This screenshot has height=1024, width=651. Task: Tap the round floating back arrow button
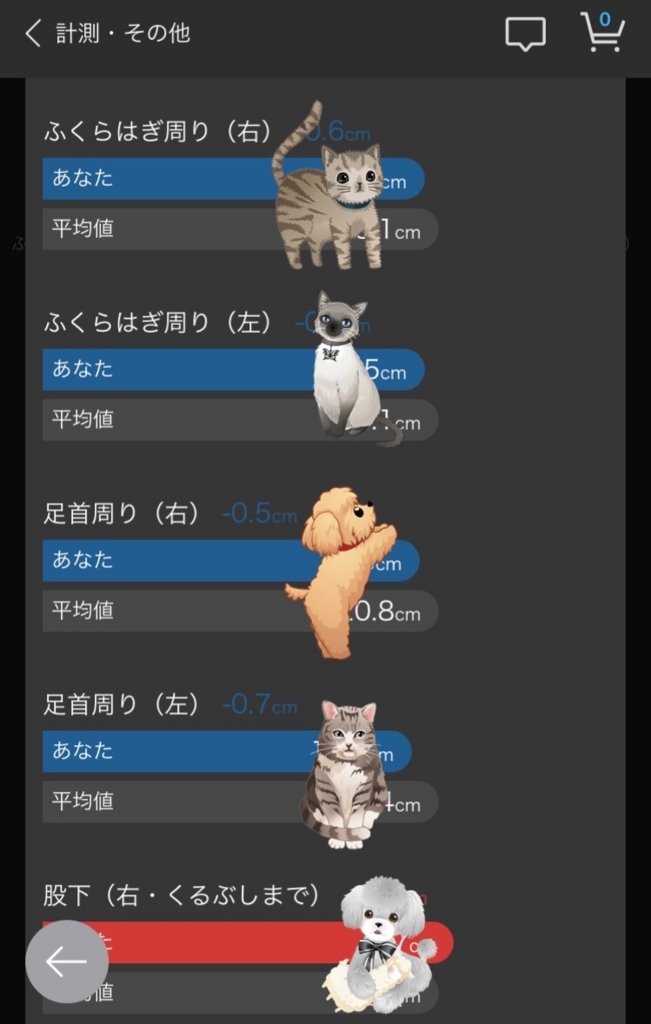[67, 961]
